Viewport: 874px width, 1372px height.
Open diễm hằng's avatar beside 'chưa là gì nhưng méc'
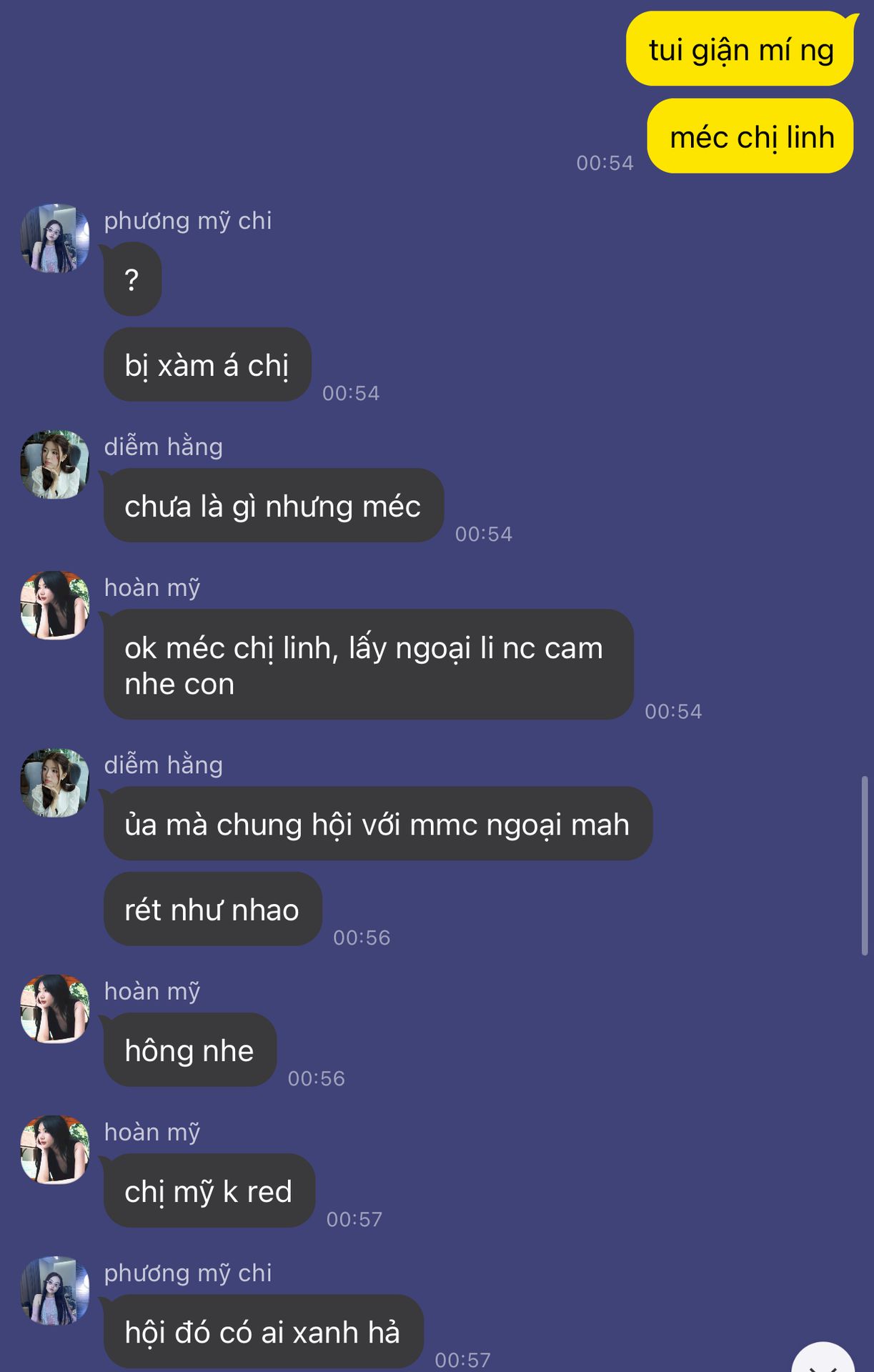(55, 464)
